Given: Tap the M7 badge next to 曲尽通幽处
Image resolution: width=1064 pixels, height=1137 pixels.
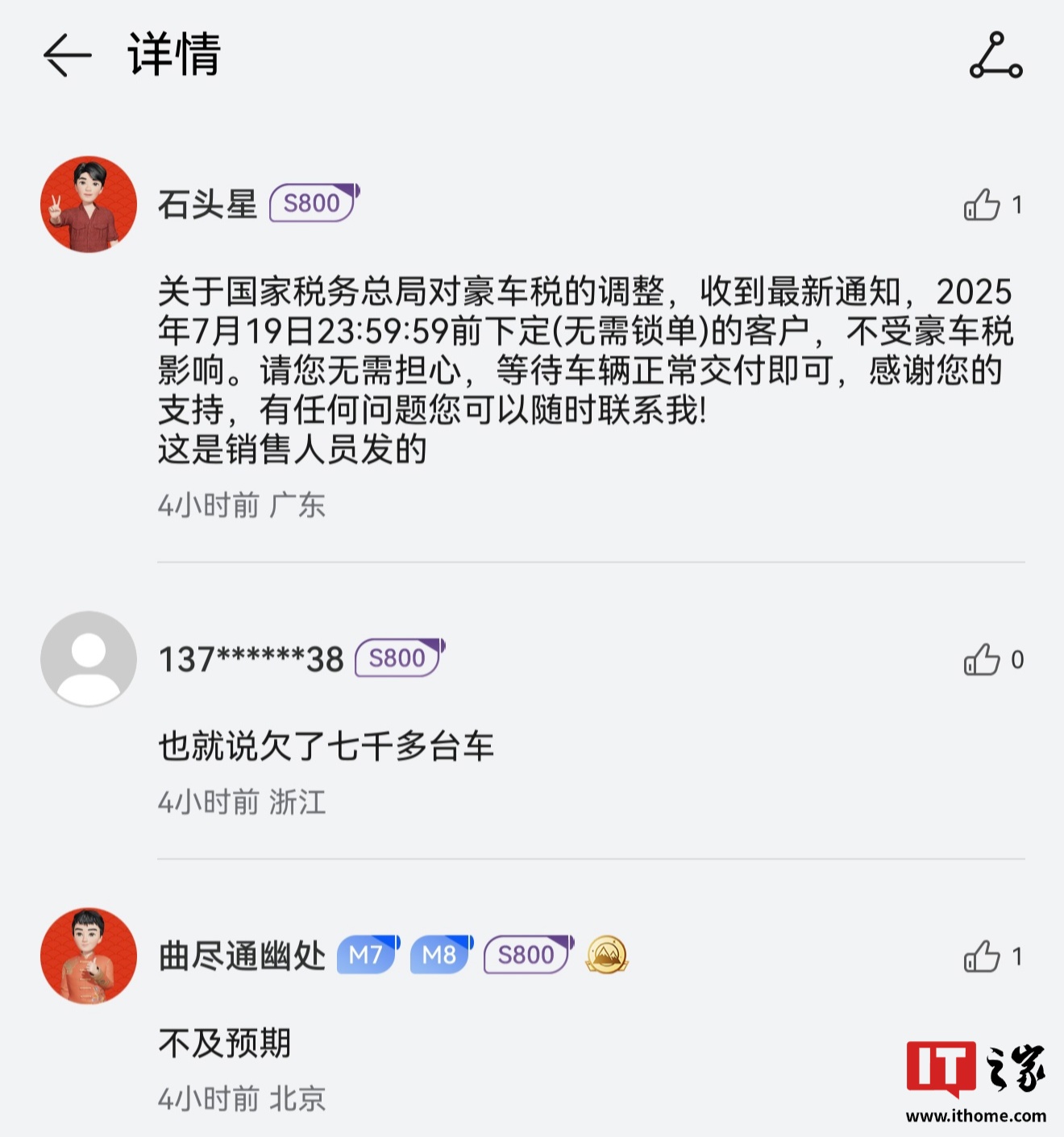Looking at the screenshot, I should point(368,955).
